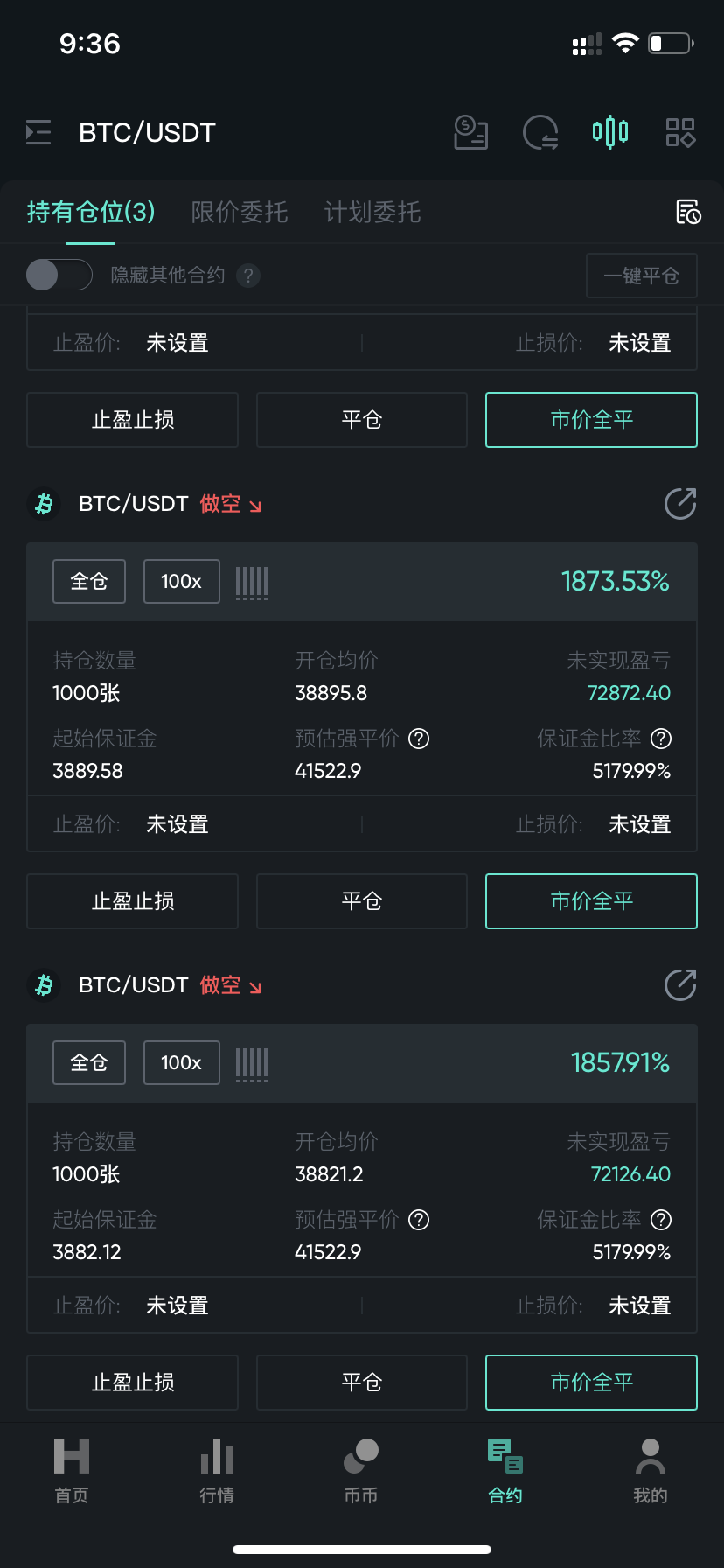Open the 全仓 margin mode selector

(88, 581)
